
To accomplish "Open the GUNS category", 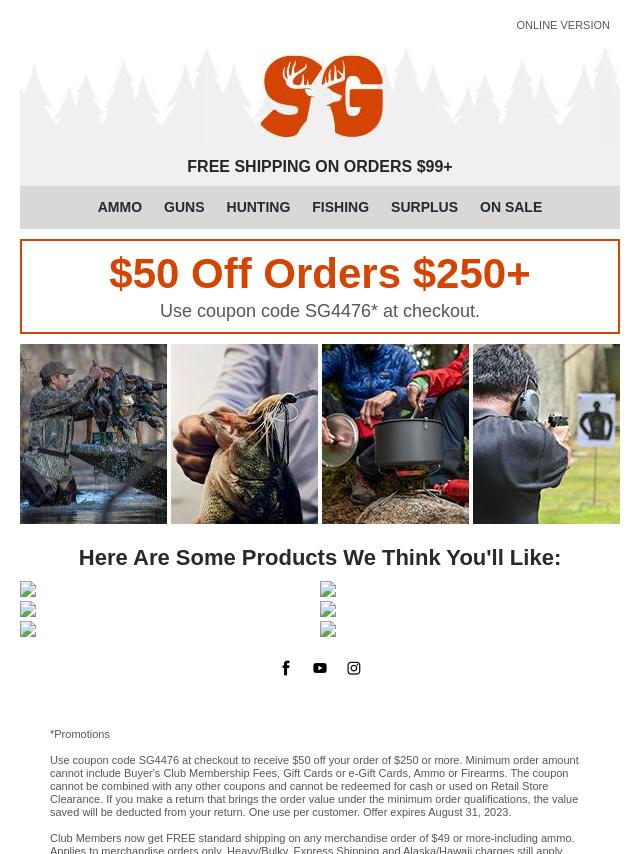I will point(184,207).
